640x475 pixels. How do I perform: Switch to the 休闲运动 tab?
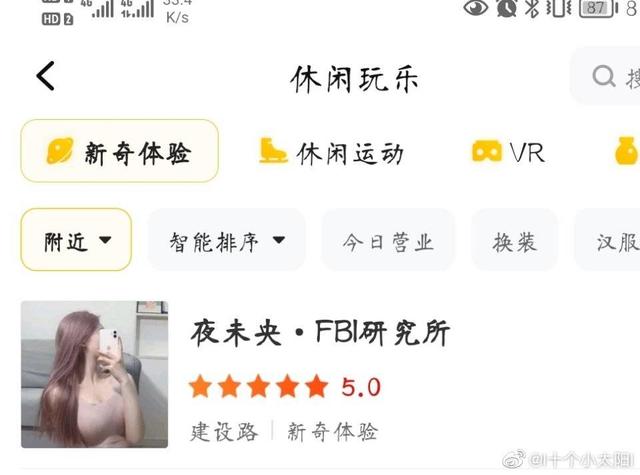point(332,153)
